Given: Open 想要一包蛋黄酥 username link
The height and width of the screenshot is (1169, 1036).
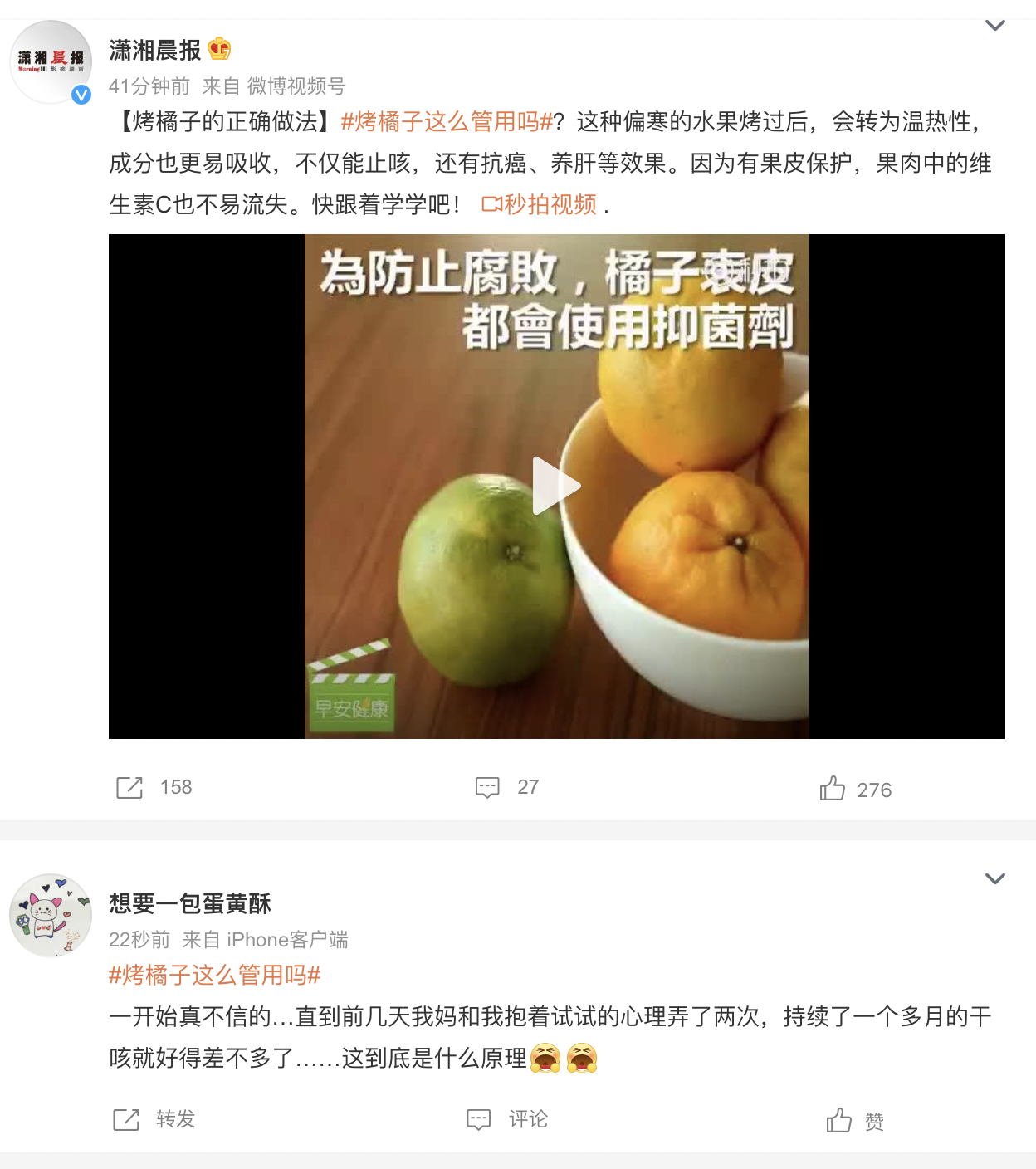Looking at the screenshot, I should (x=190, y=903).
